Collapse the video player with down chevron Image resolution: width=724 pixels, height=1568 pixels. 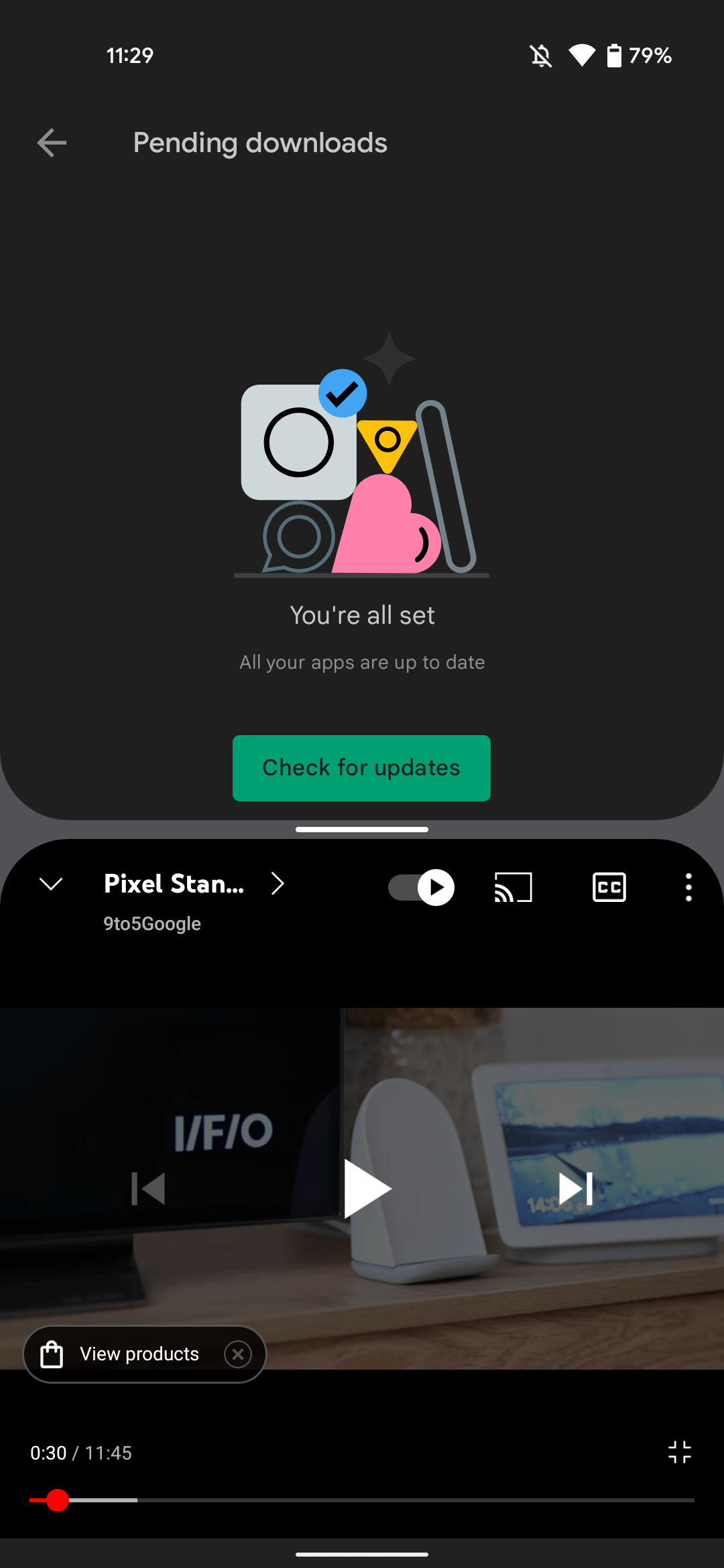coord(51,885)
